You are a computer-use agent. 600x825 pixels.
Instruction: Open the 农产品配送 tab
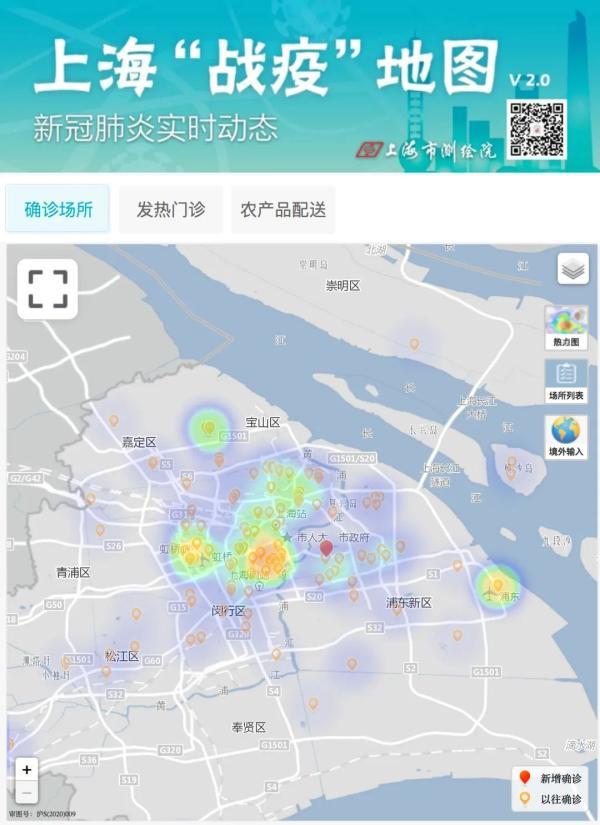tap(283, 210)
